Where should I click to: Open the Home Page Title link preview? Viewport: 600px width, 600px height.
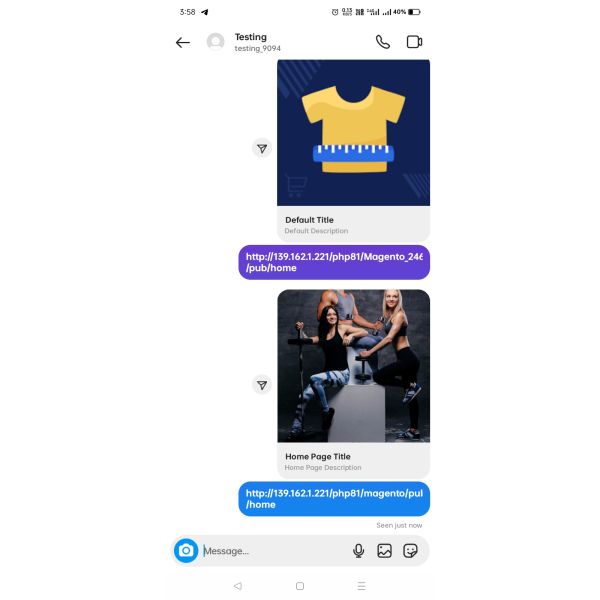tap(353, 380)
